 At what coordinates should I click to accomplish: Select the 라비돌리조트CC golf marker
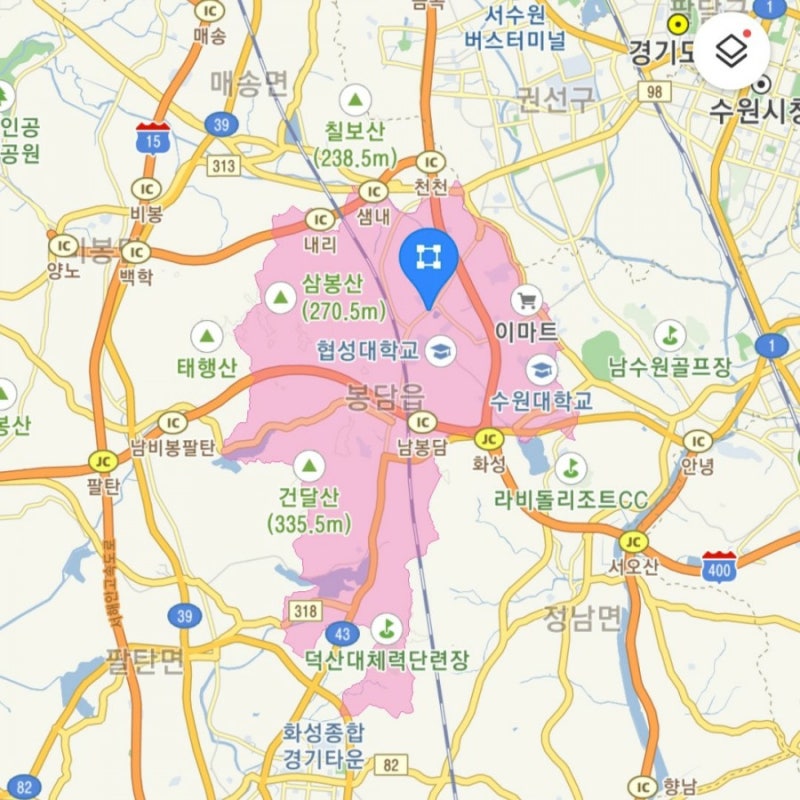570,466
